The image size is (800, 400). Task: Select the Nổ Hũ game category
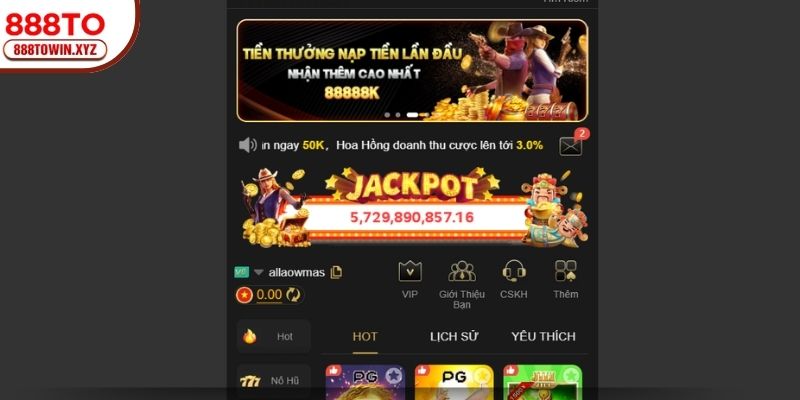click(274, 381)
